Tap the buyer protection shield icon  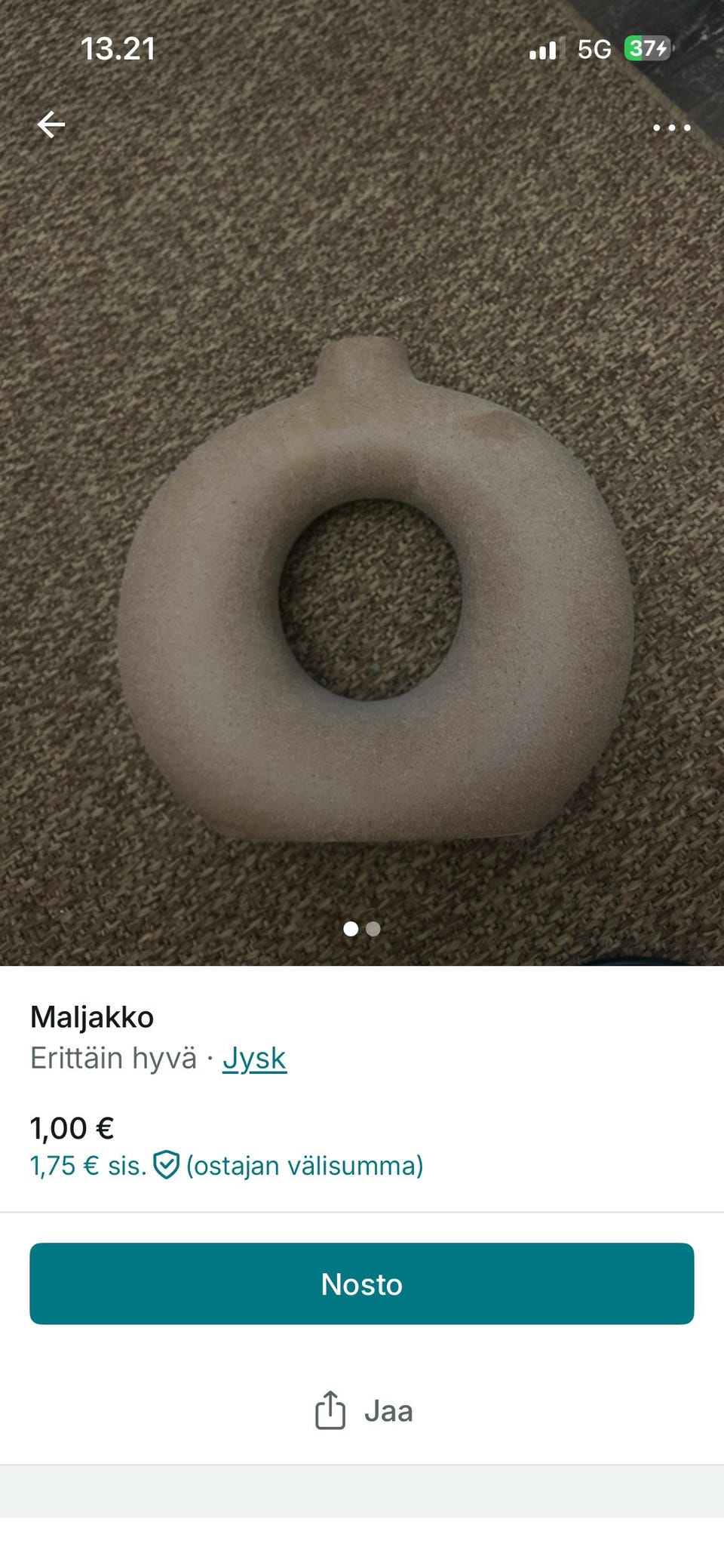[x=167, y=1167]
